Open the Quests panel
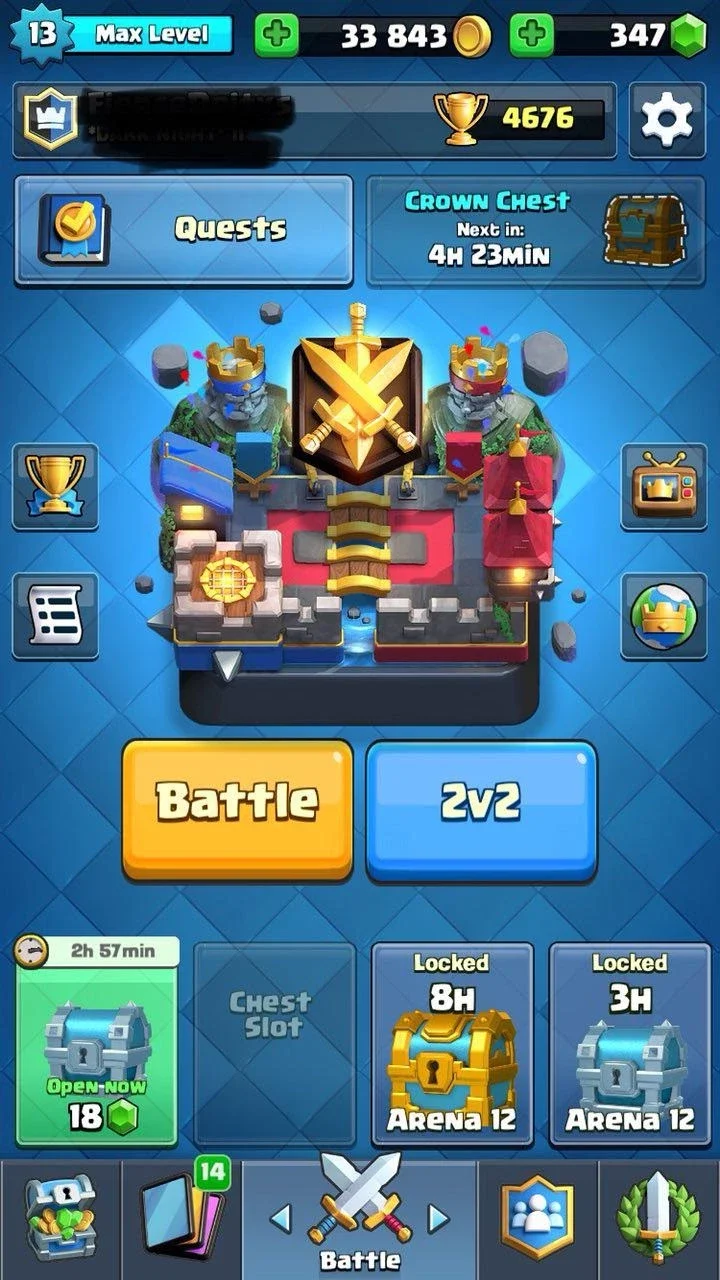Viewport: 720px width, 1280px height. [x=184, y=230]
